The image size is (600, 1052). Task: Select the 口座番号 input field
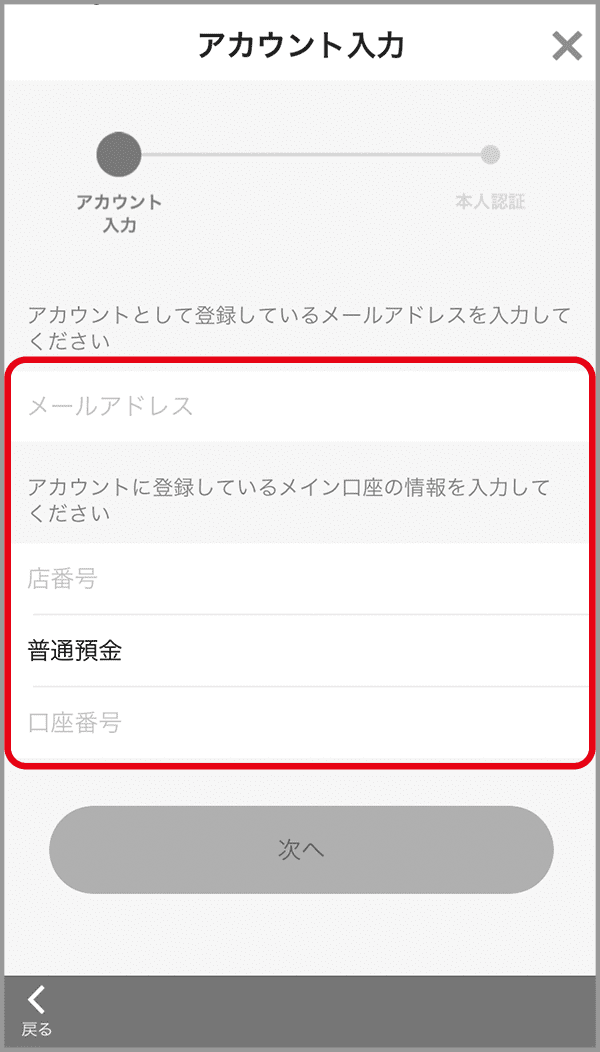click(x=300, y=723)
